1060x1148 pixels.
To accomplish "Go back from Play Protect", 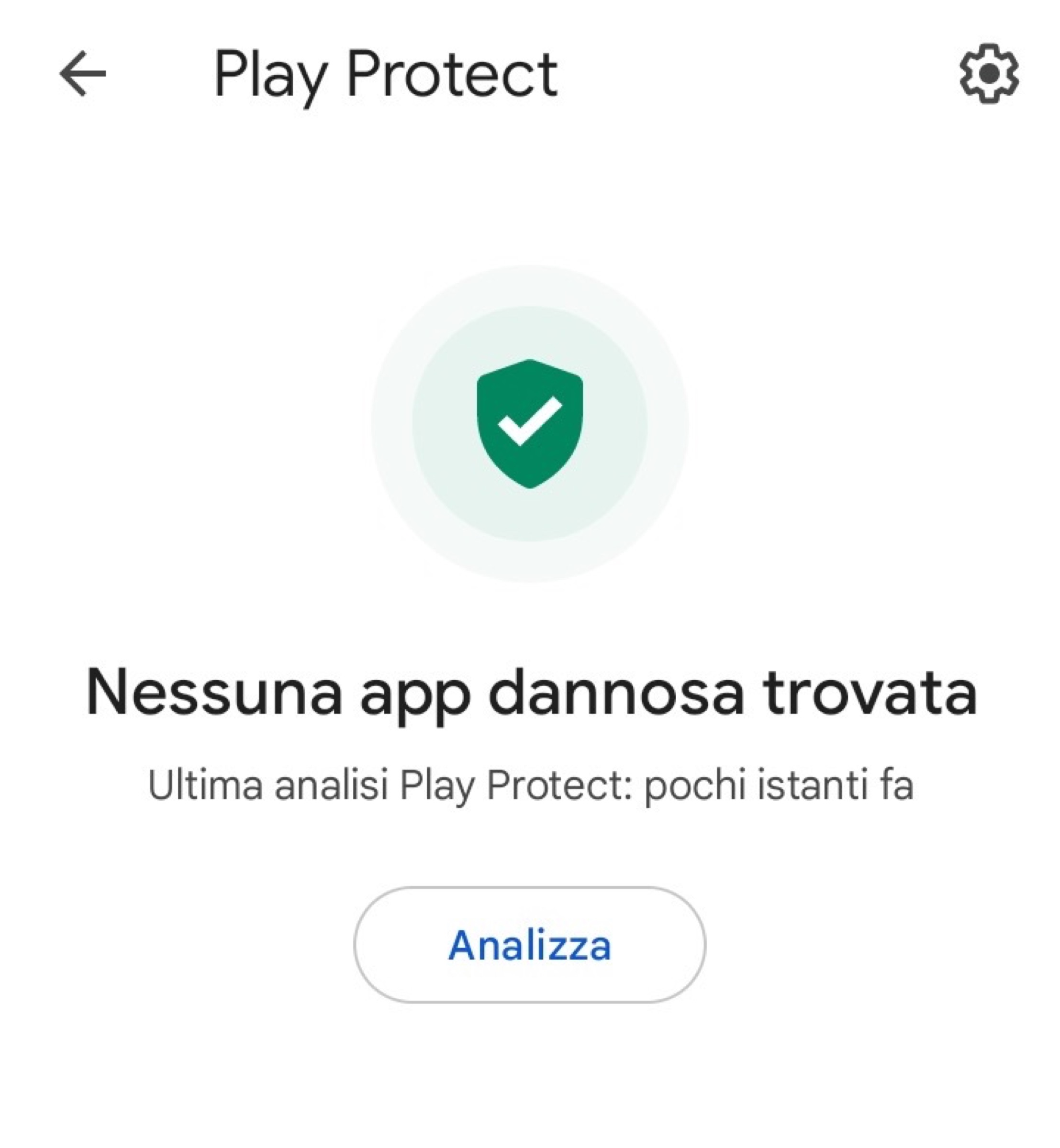I will (83, 73).
